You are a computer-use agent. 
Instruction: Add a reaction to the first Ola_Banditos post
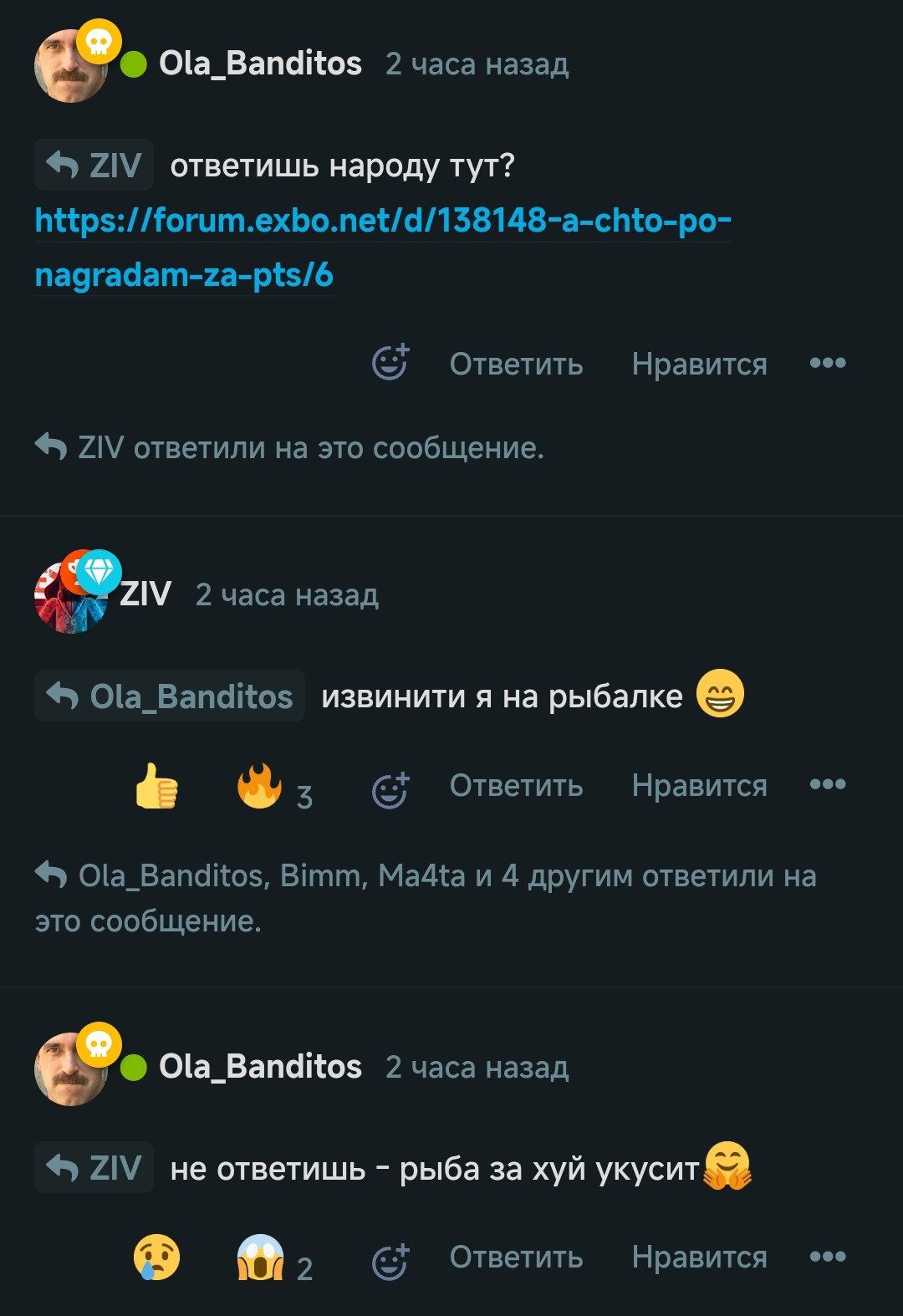tap(390, 363)
